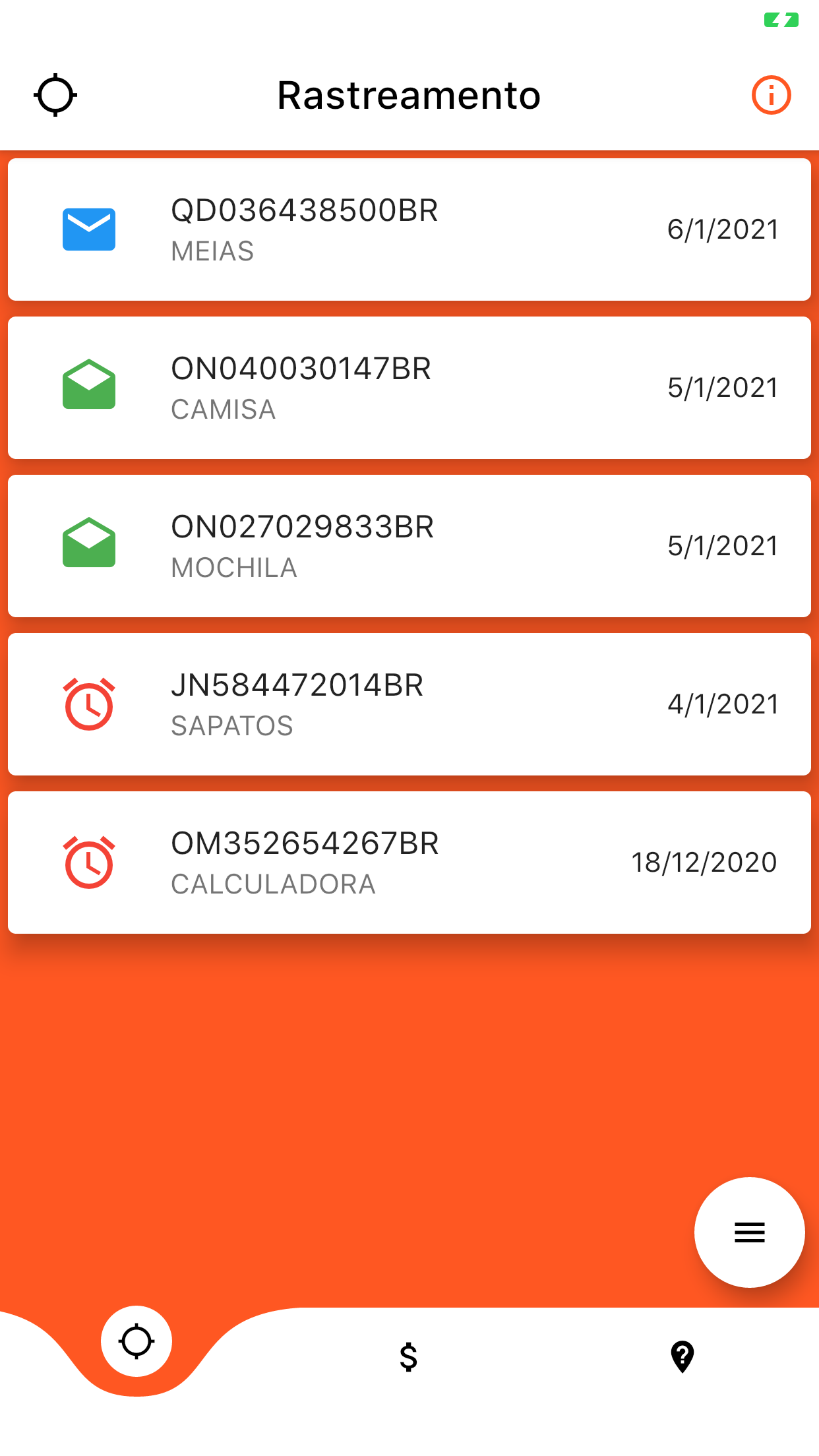
Task: Switch to the location help tab
Action: coord(682,1357)
